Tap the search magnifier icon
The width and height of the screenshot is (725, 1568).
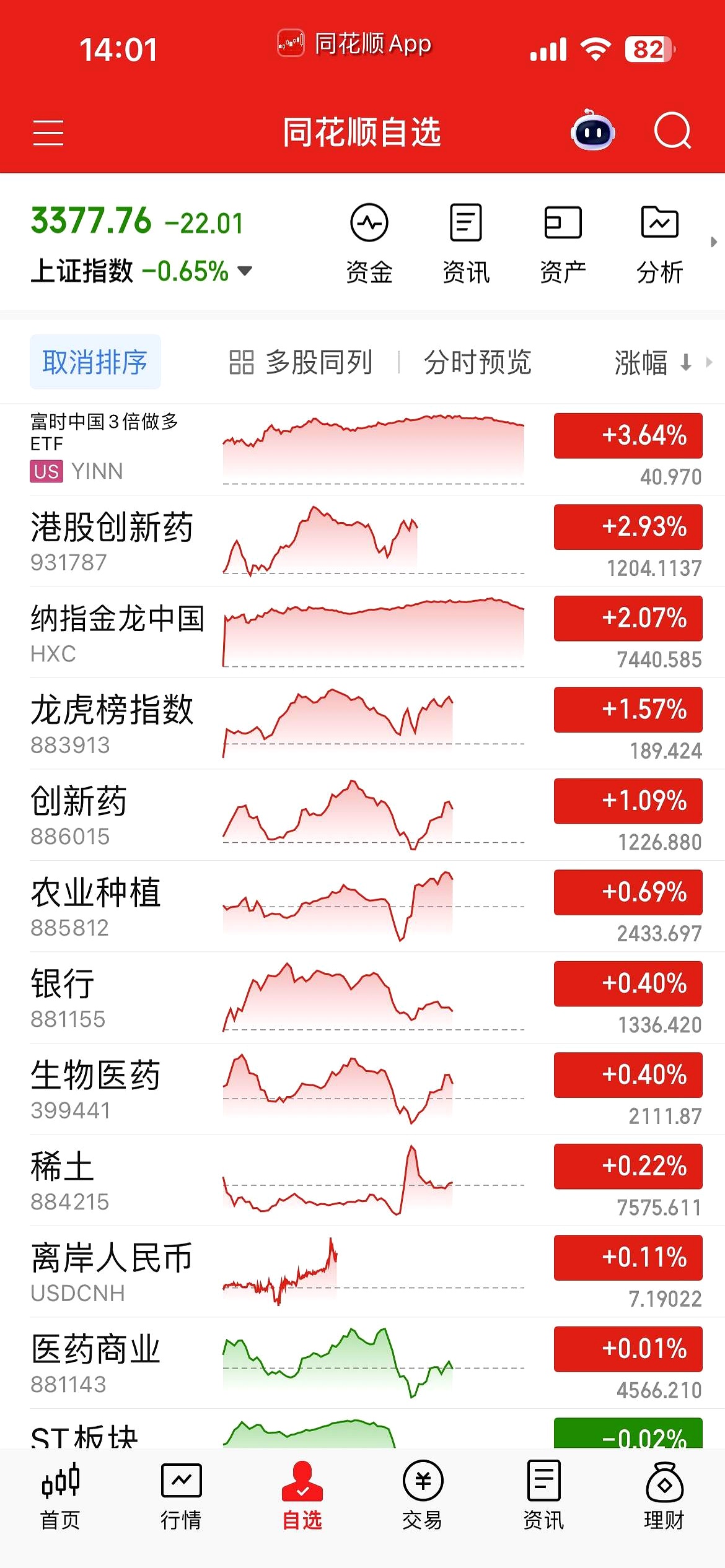click(672, 131)
